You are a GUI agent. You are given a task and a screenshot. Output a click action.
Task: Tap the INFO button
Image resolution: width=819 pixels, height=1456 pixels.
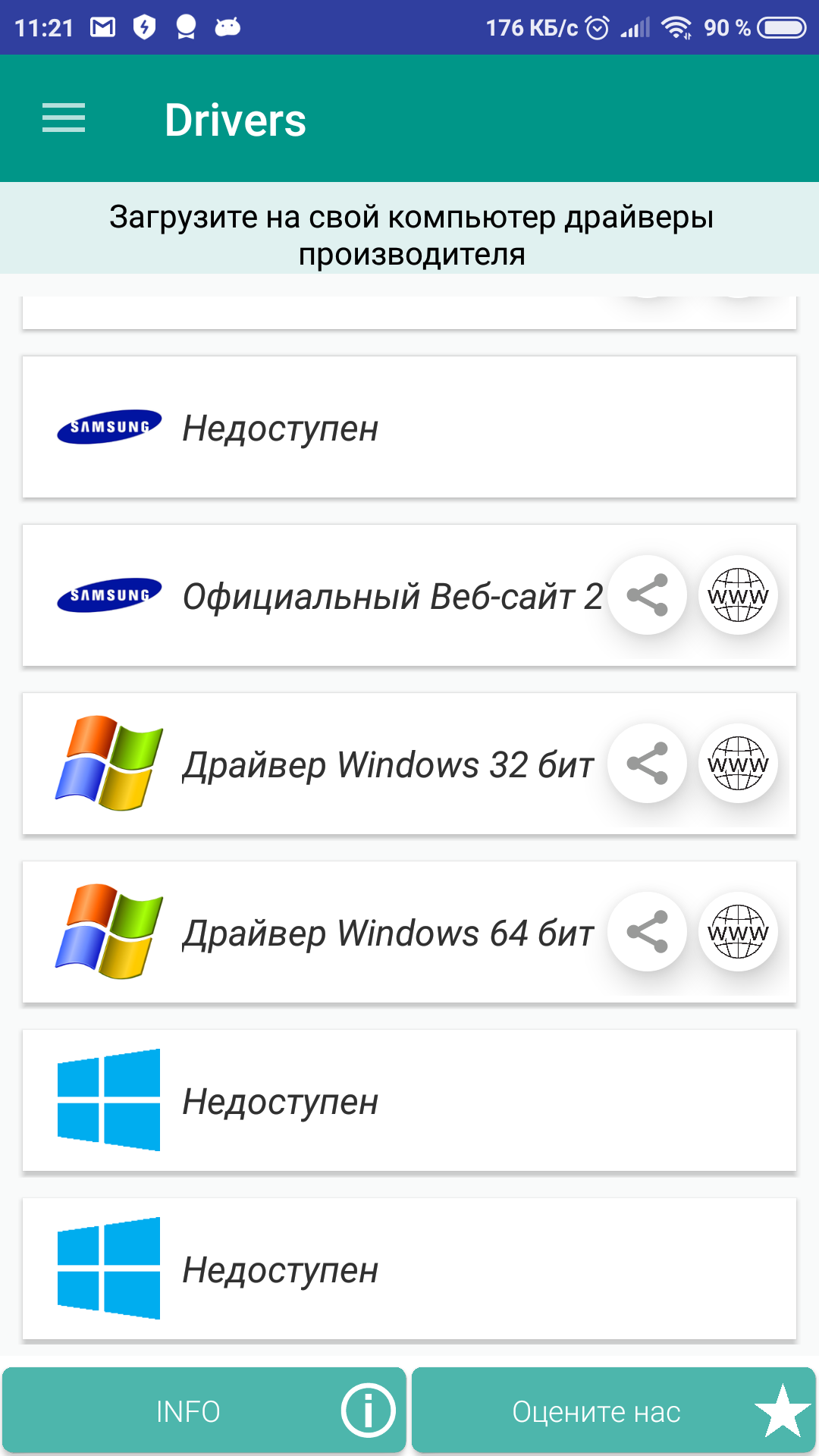(205, 1410)
